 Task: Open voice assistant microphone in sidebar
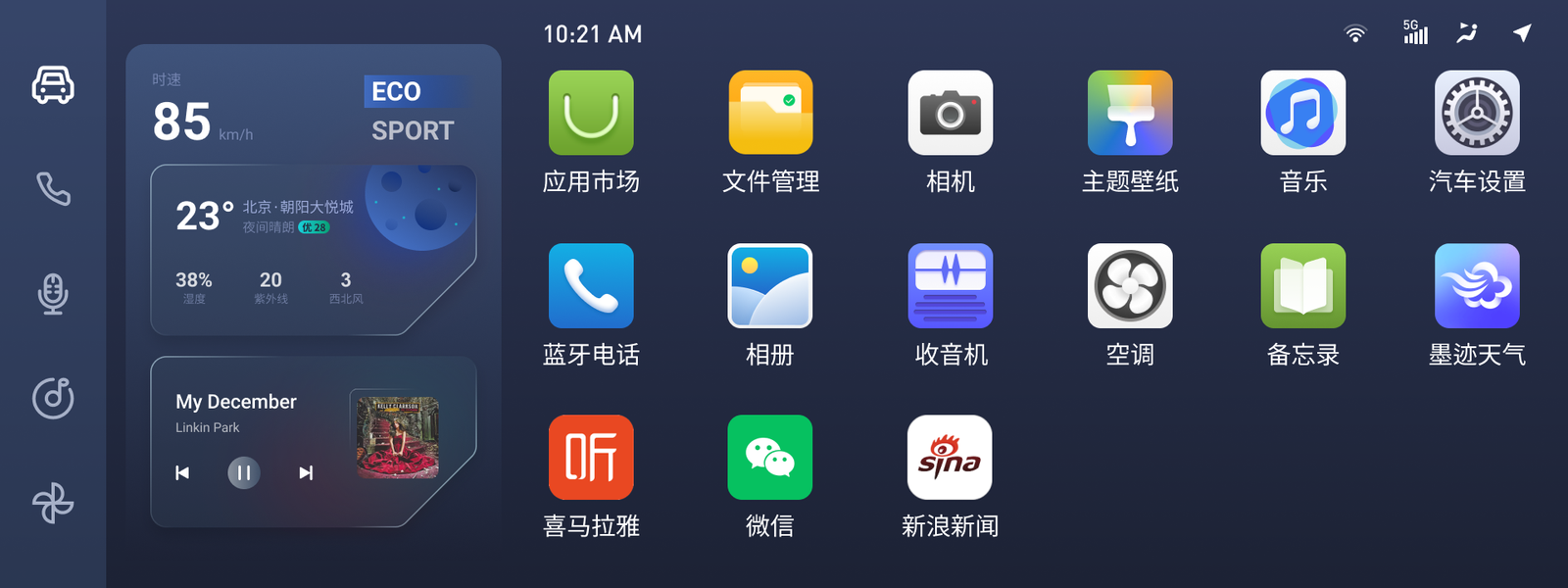(x=53, y=294)
